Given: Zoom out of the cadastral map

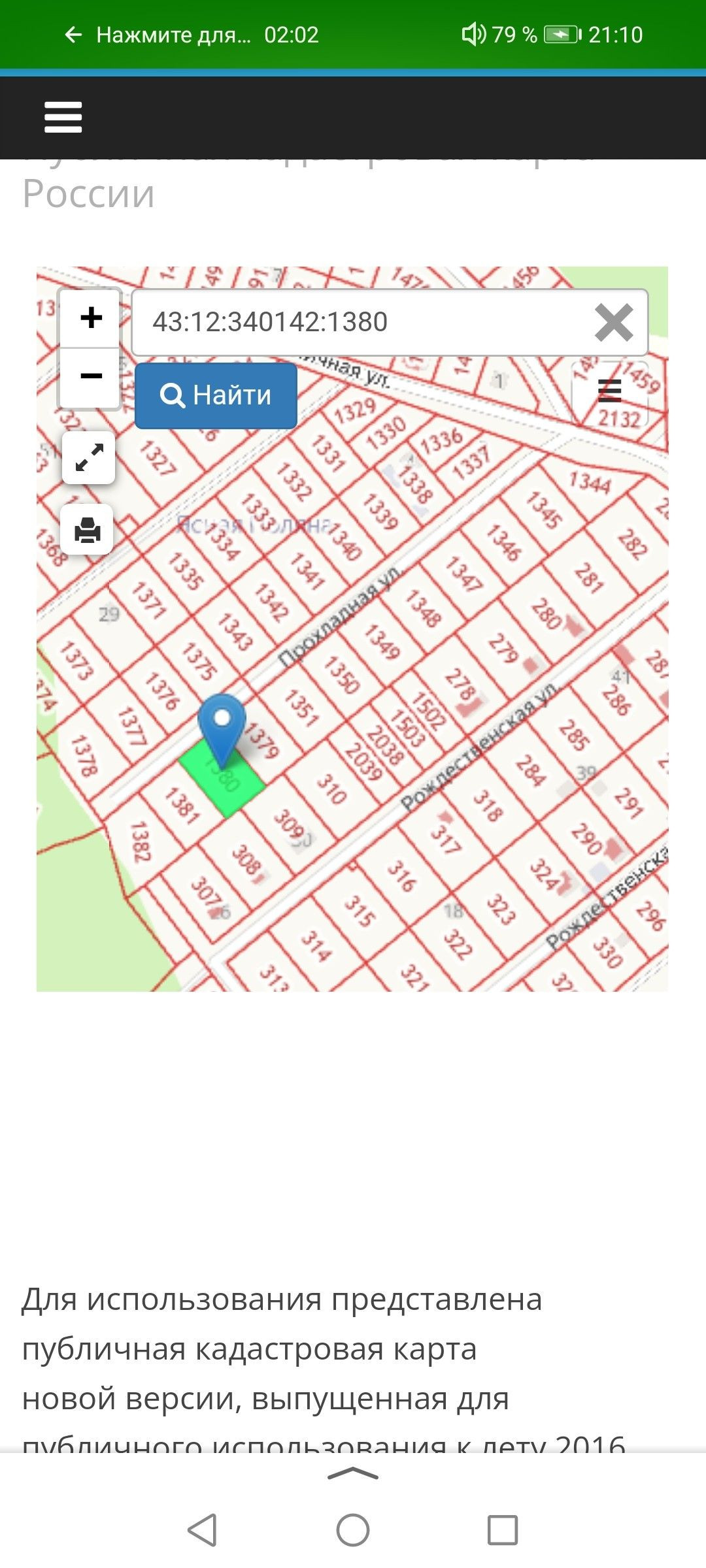Looking at the screenshot, I should pyautogui.click(x=91, y=377).
